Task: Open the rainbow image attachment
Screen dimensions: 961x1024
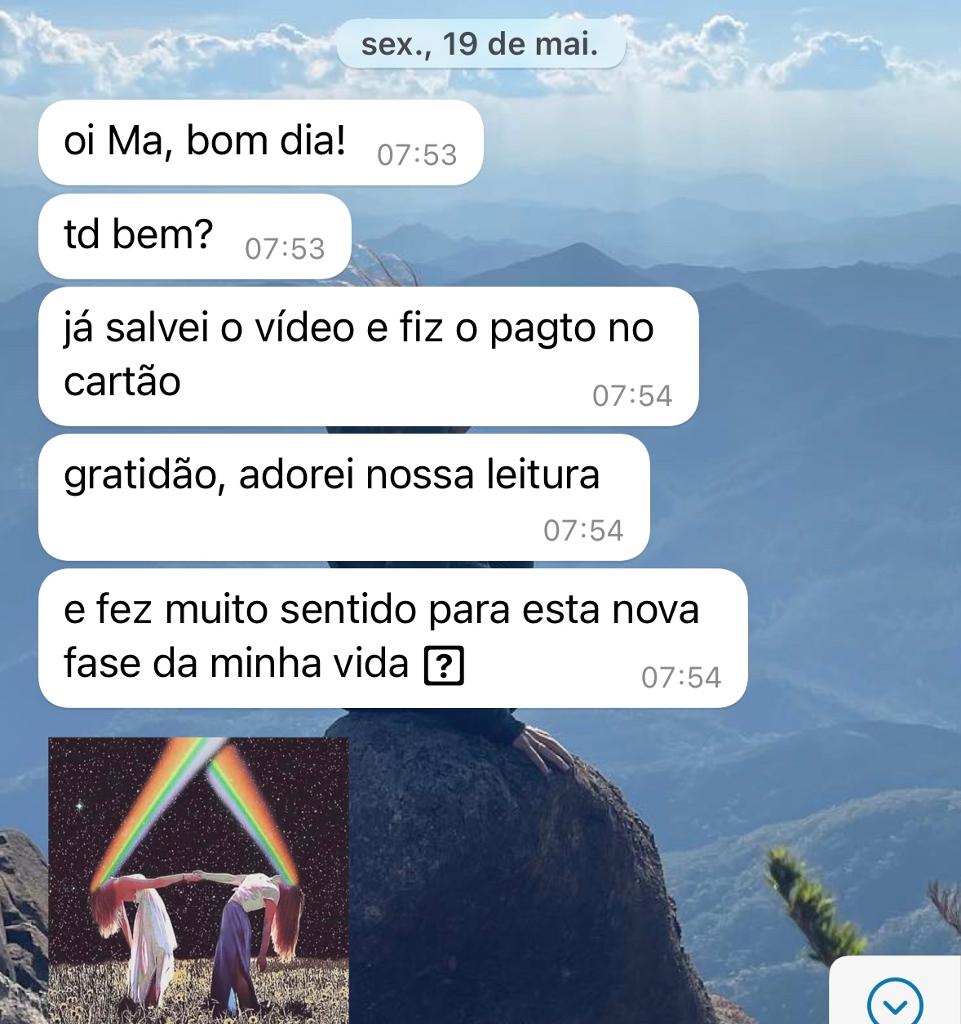Action: tap(199, 878)
